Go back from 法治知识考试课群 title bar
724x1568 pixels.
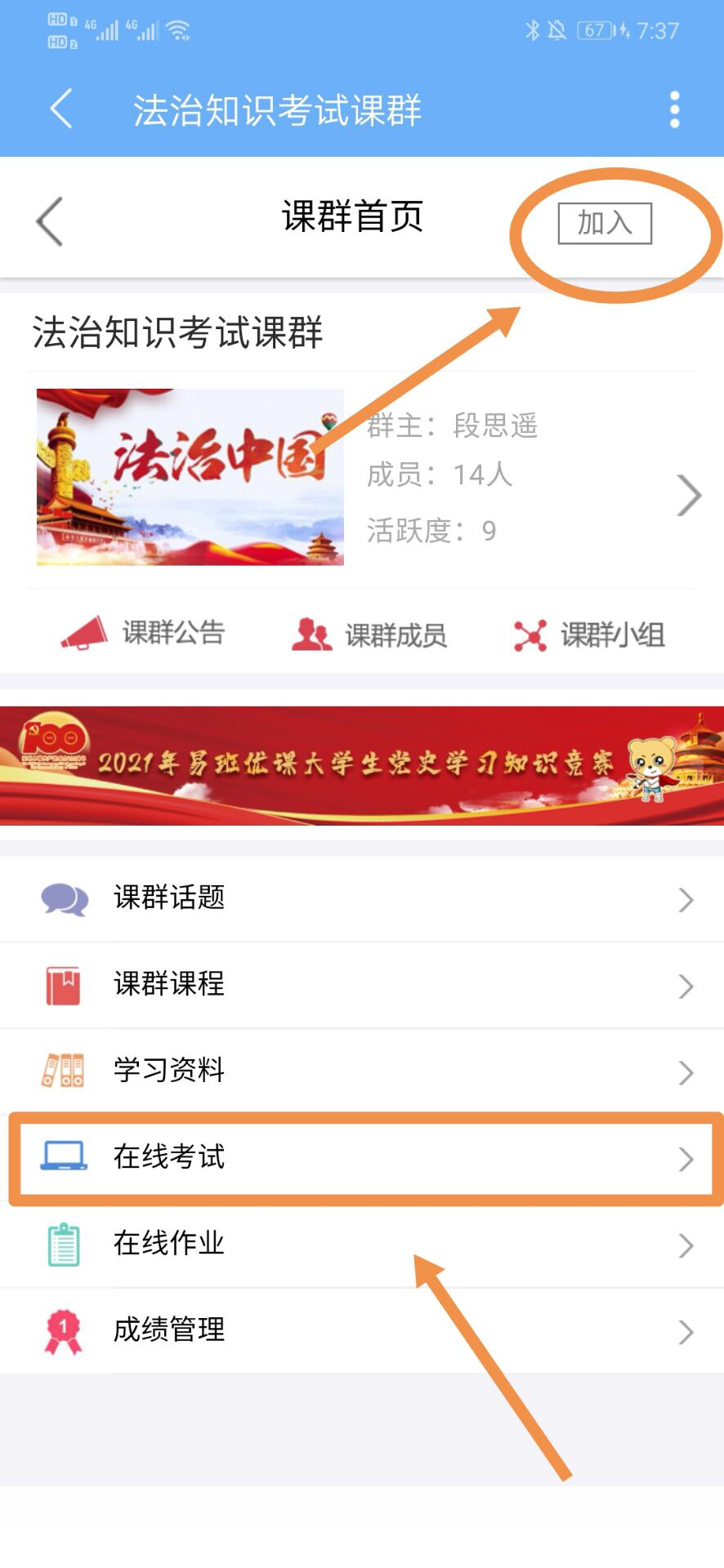click(61, 109)
